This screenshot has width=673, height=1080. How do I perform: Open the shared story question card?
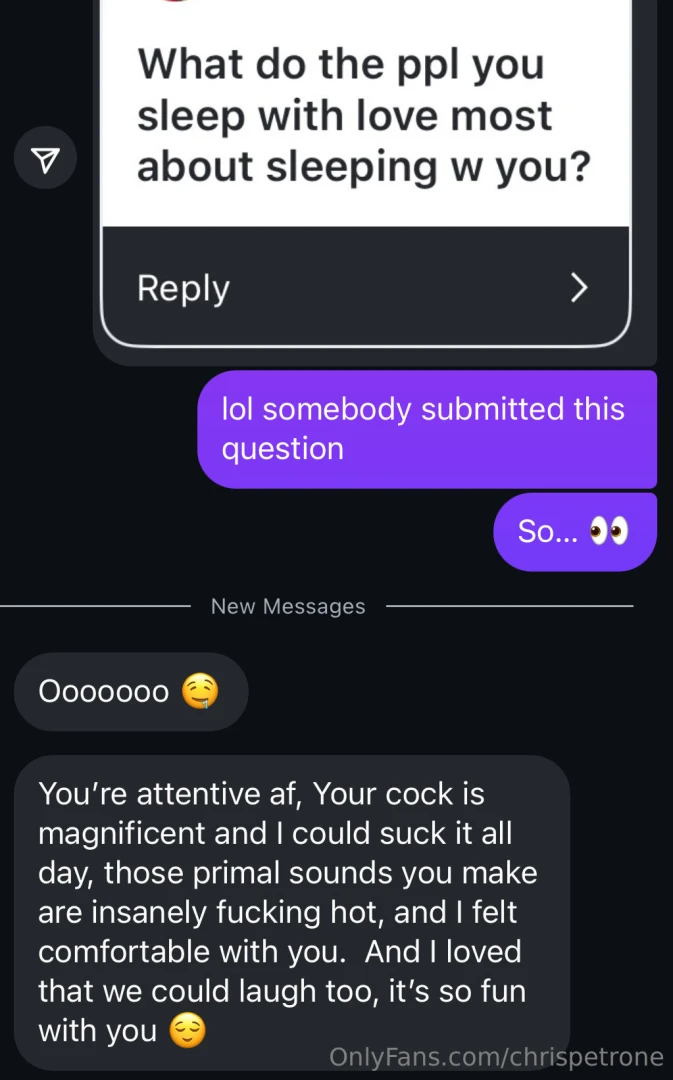[365, 115]
